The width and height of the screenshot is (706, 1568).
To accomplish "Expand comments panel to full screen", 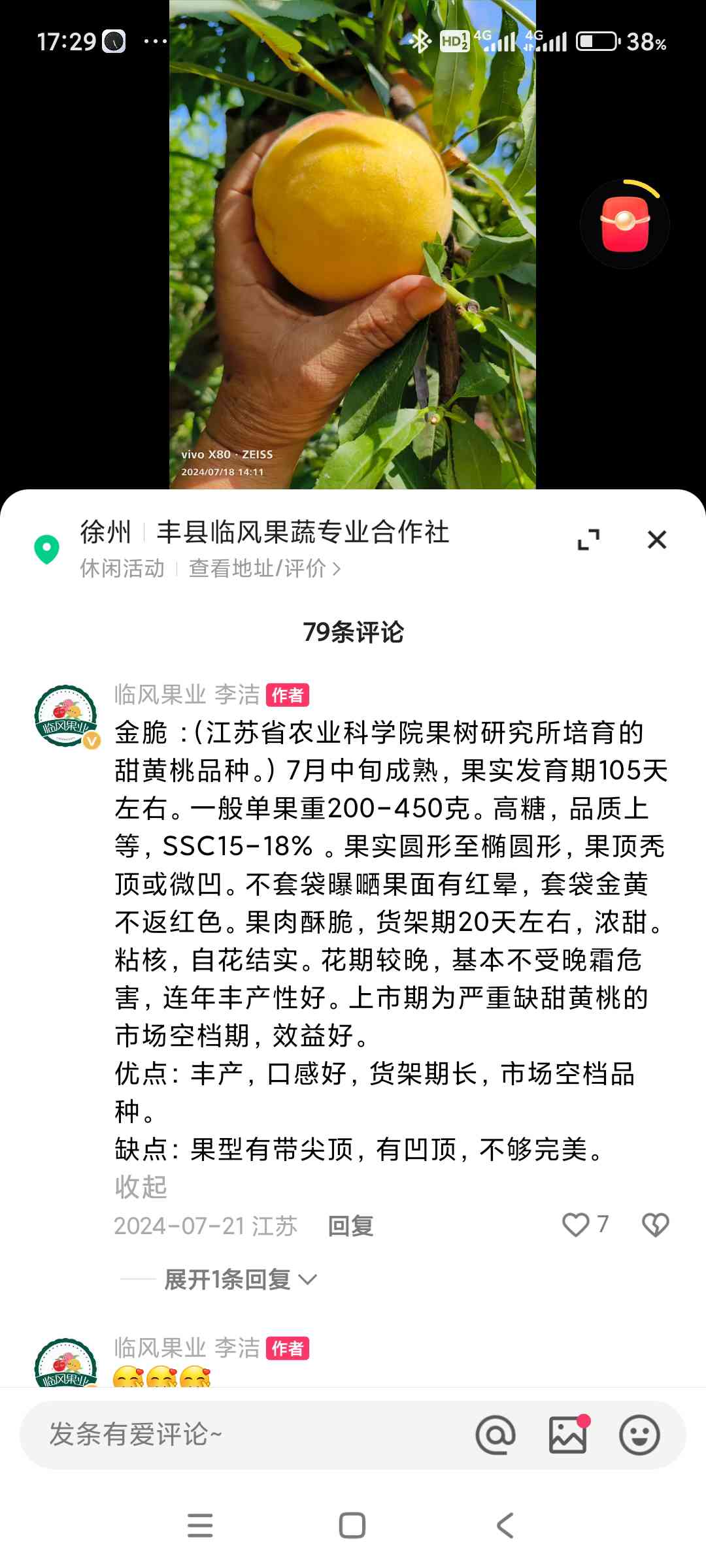I will click(x=588, y=540).
